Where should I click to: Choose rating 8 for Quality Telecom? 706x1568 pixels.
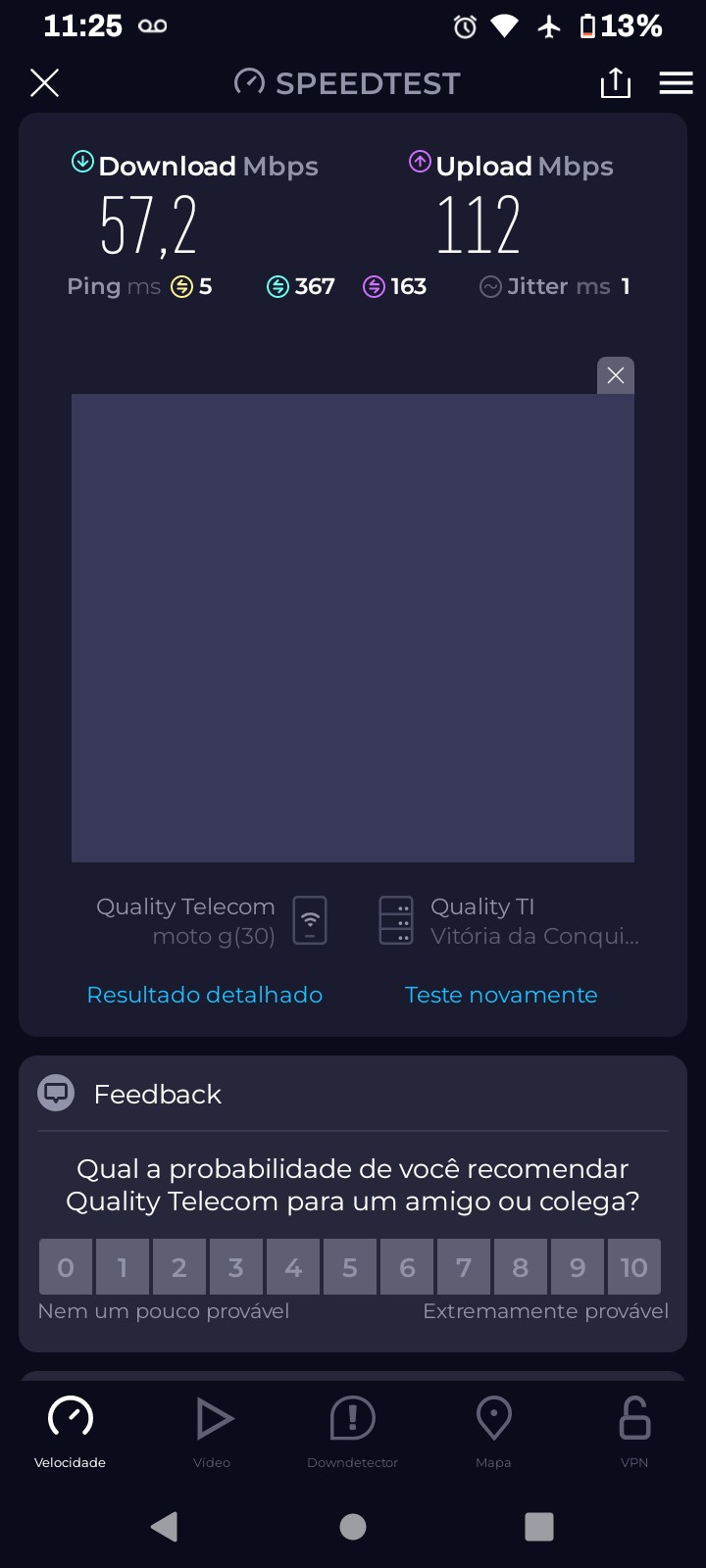pyautogui.click(x=521, y=1267)
